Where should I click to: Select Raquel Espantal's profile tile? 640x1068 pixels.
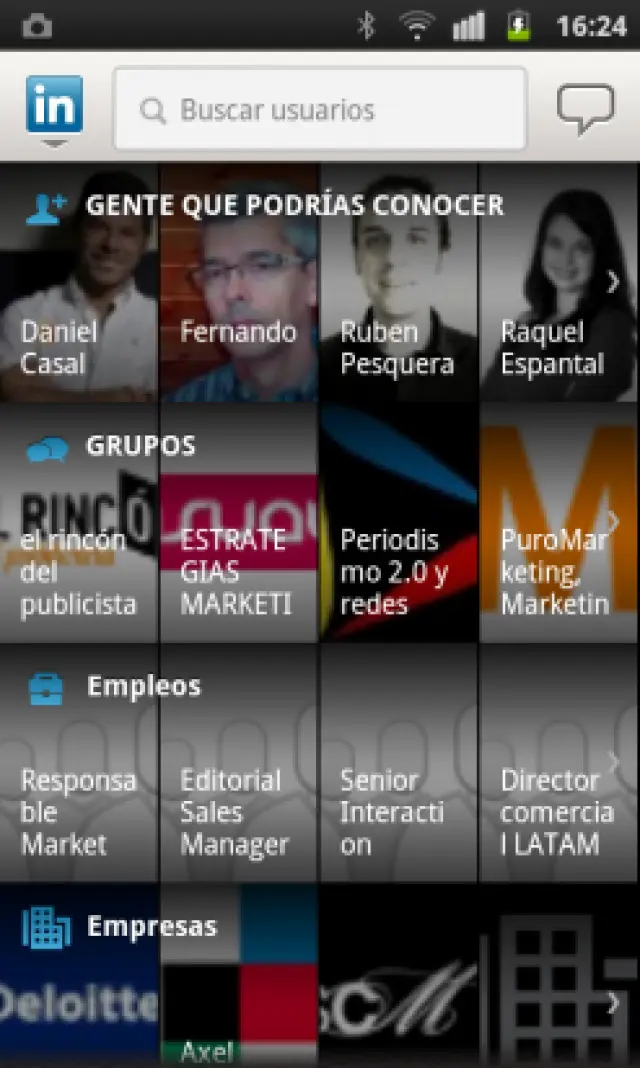pos(559,300)
